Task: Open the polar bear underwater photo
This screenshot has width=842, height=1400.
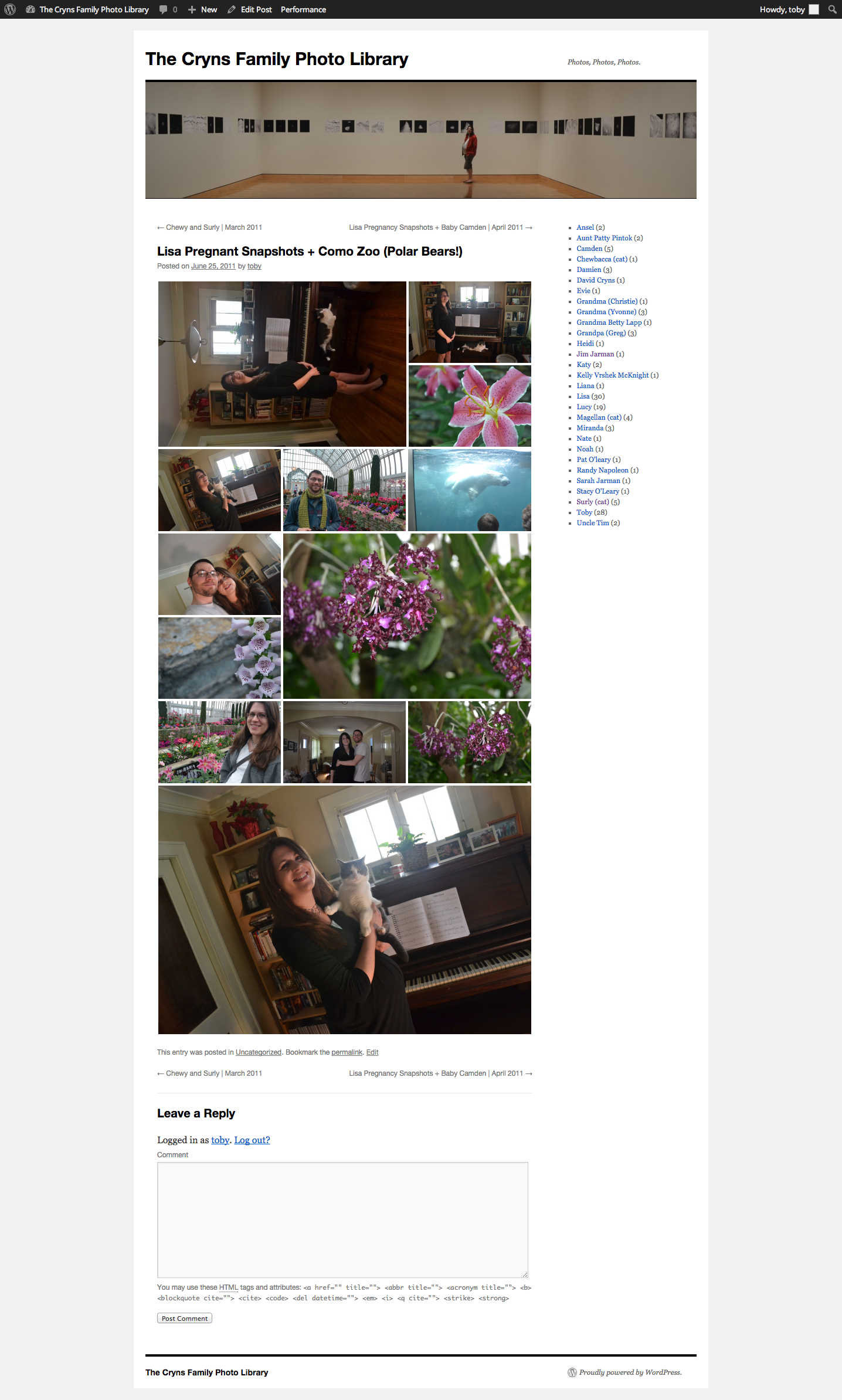Action: [470, 490]
